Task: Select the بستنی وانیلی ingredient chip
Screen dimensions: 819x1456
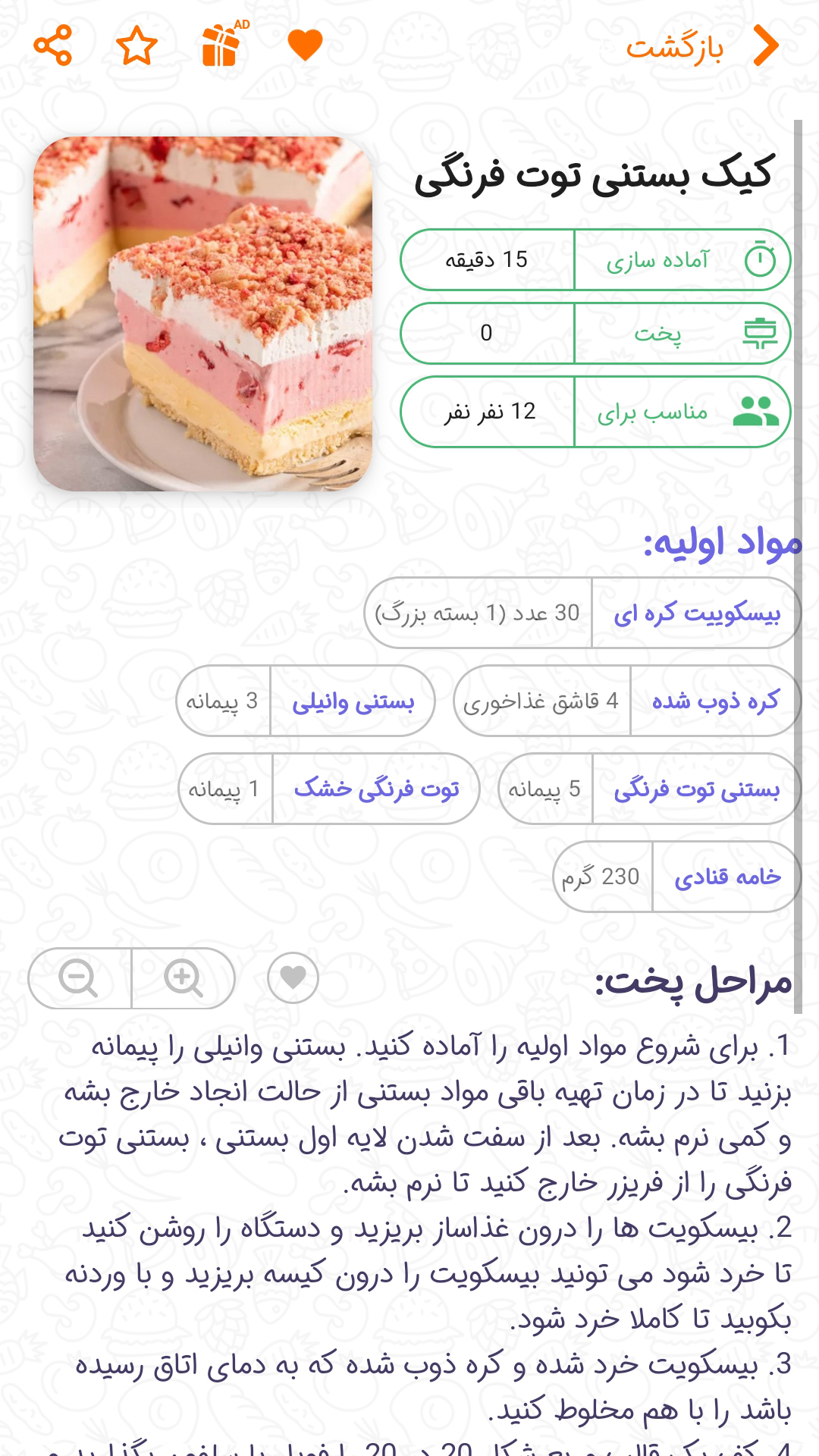Action: coord(306,701)
